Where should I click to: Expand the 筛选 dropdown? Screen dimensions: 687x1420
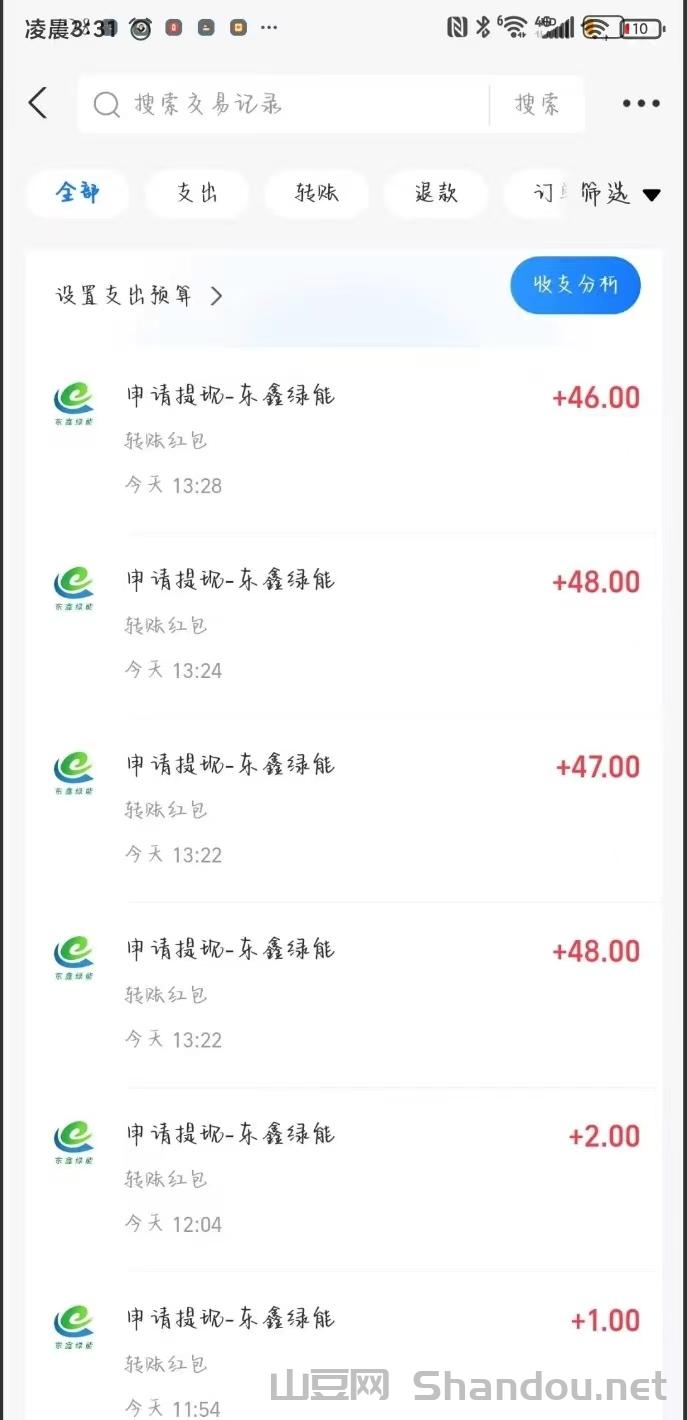pyautogui.click(x=620, y=194)
